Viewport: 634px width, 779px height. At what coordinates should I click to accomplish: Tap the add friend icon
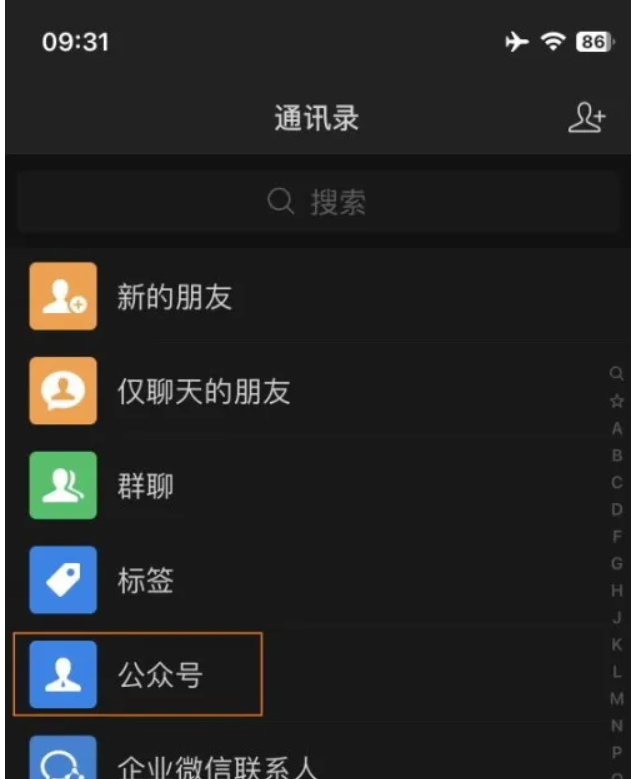pyautogui.click(x=586, y=119)
